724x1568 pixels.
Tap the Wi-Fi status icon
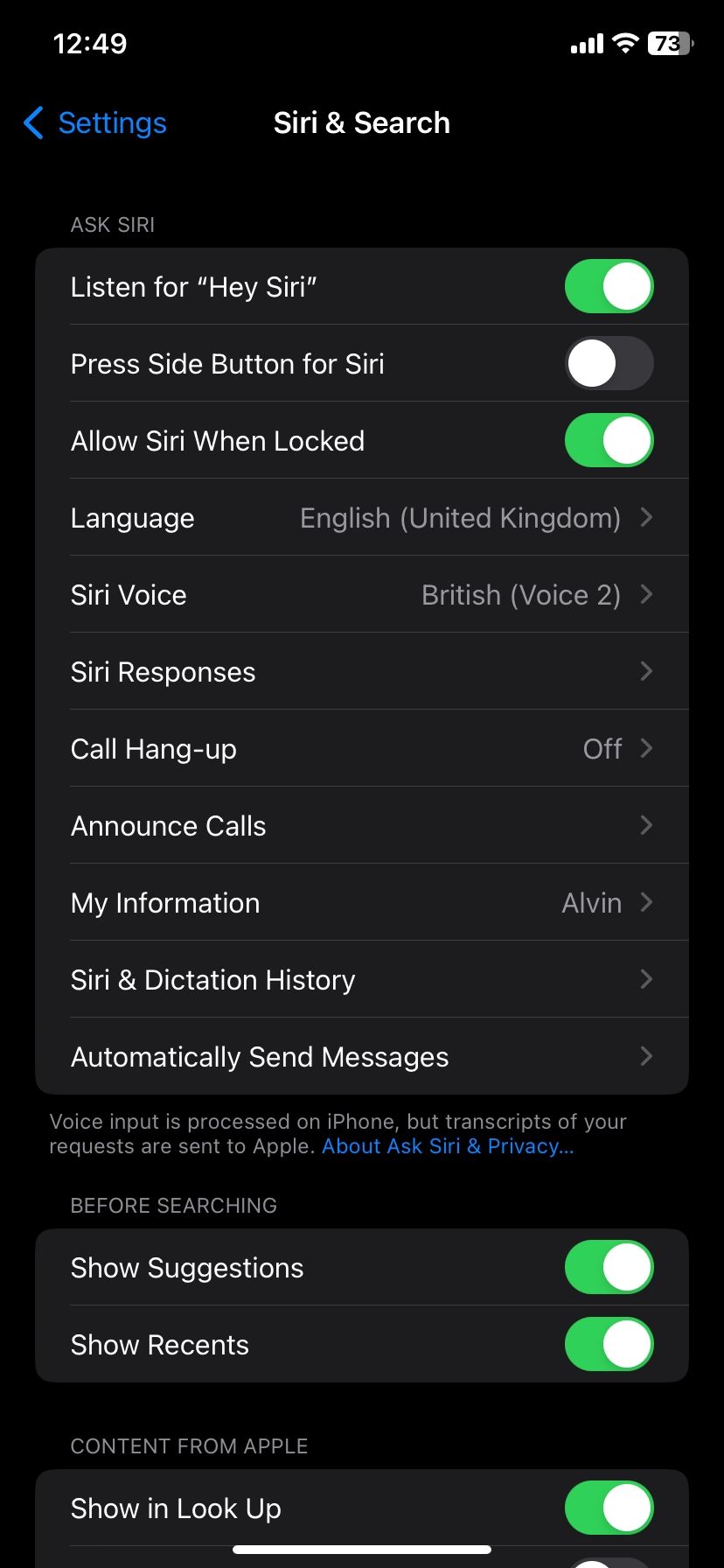(626, 43)
